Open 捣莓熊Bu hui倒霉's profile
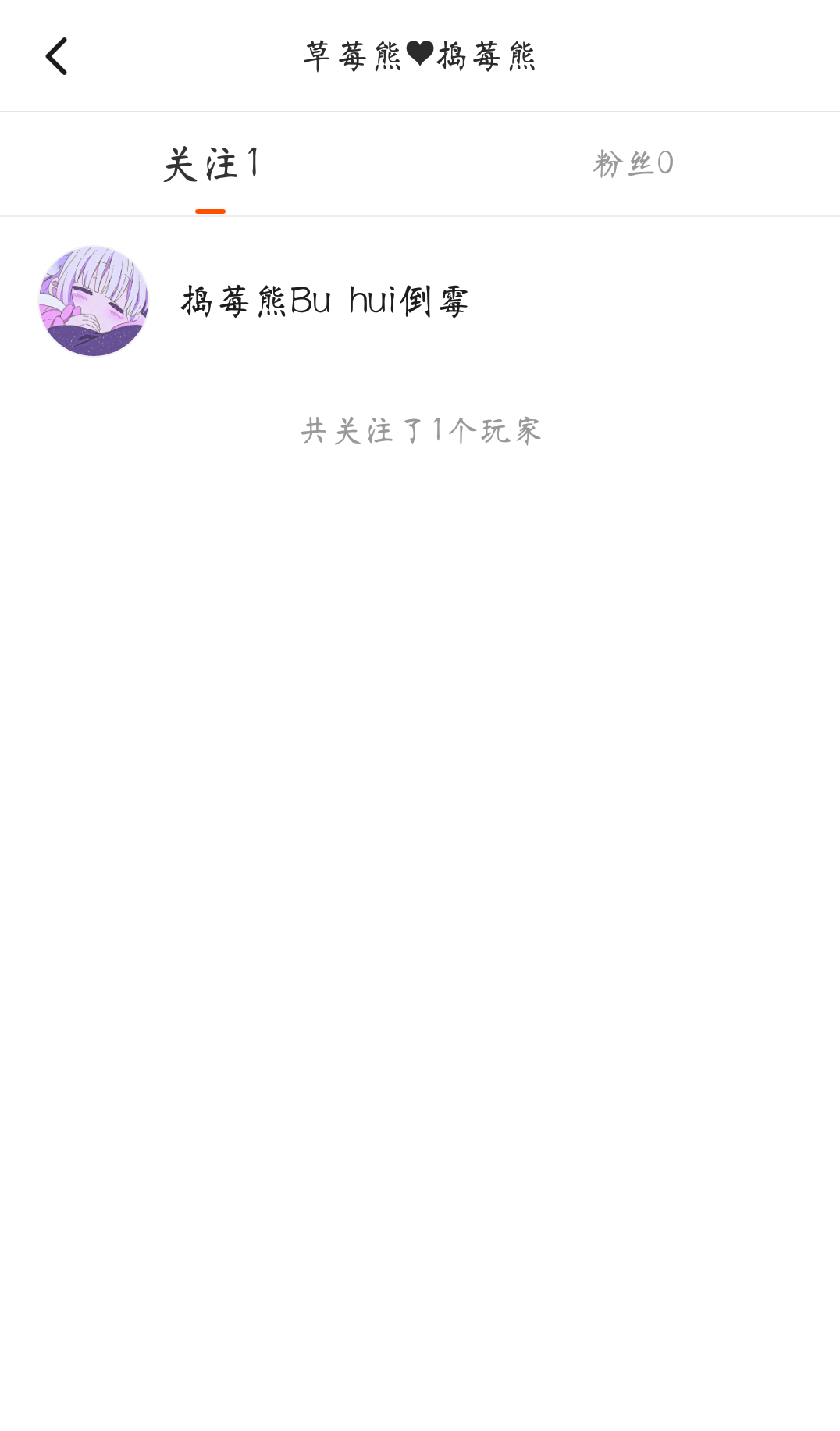Screen dimensions: 840x1431 pyautogui.click(x=324, y=301)
